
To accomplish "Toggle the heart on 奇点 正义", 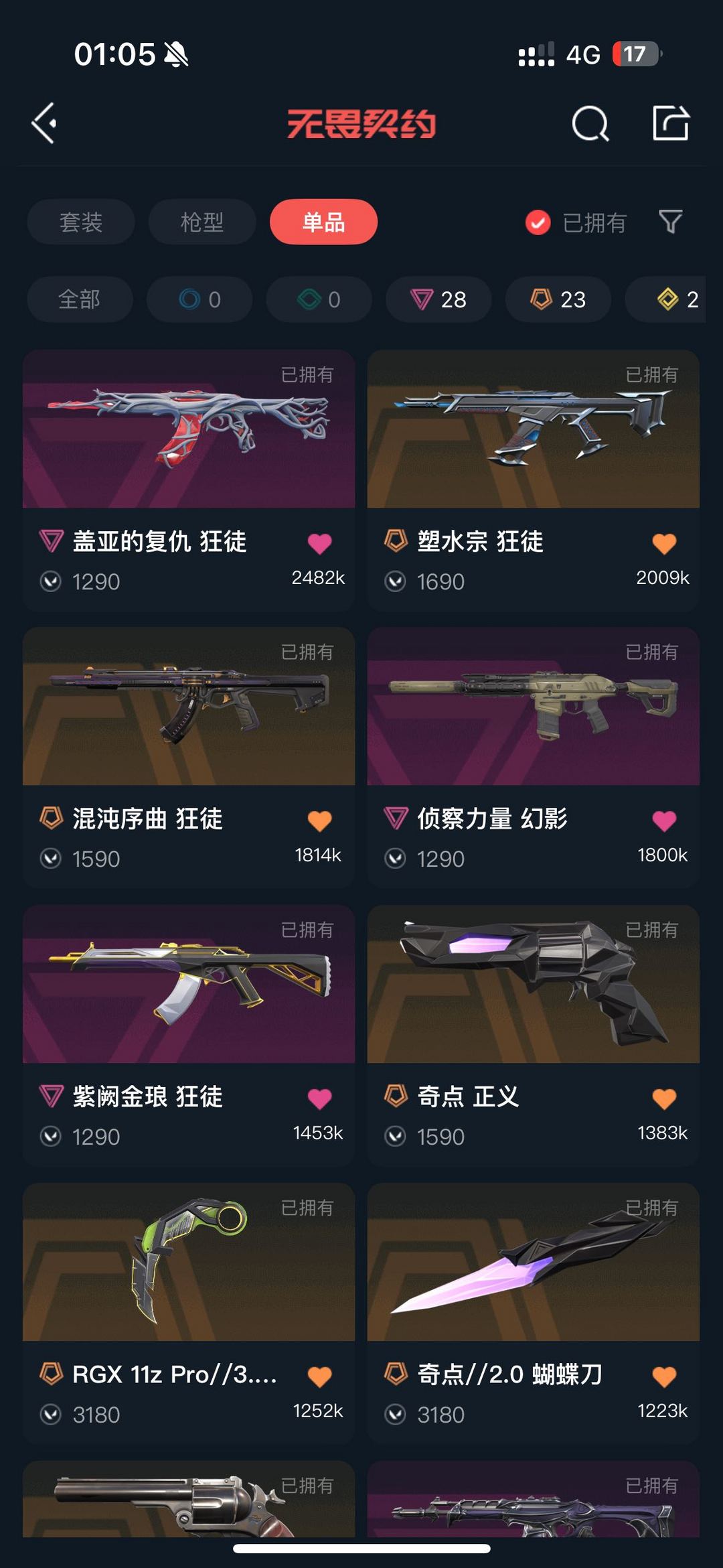I will 664,1097.
